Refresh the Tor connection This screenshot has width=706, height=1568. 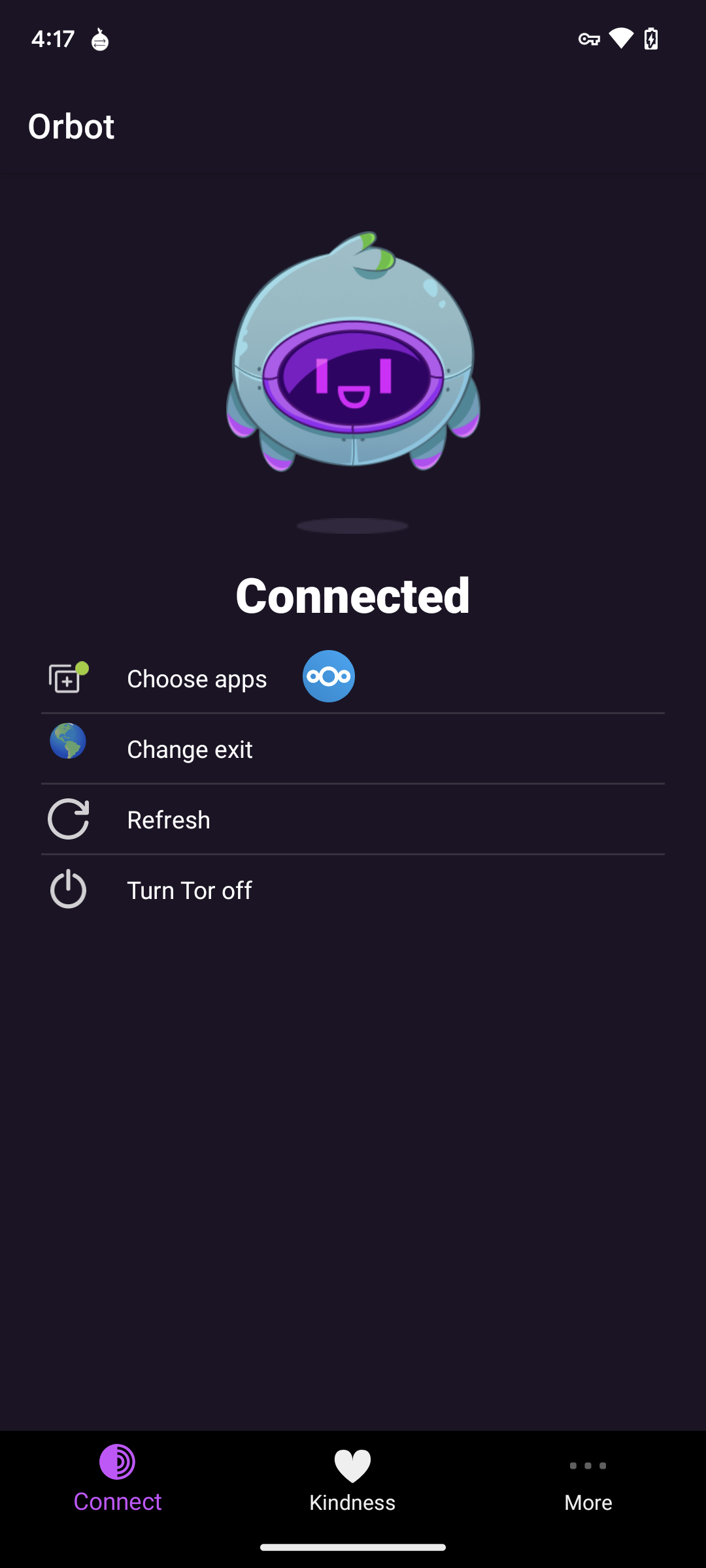click(169, 820)
